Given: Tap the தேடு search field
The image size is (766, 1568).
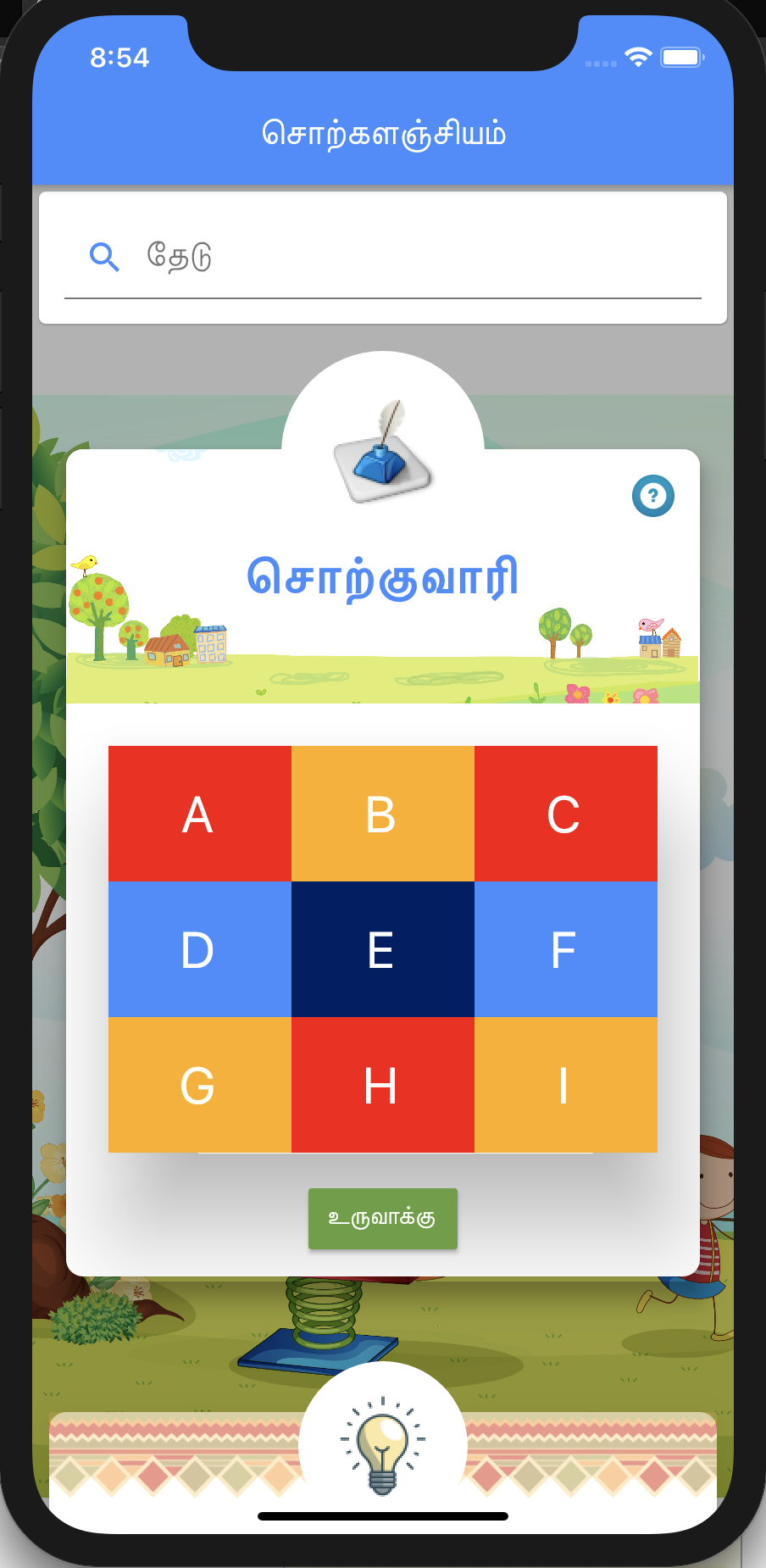Looking at the screenshot, I should click(x=383, y=257).
